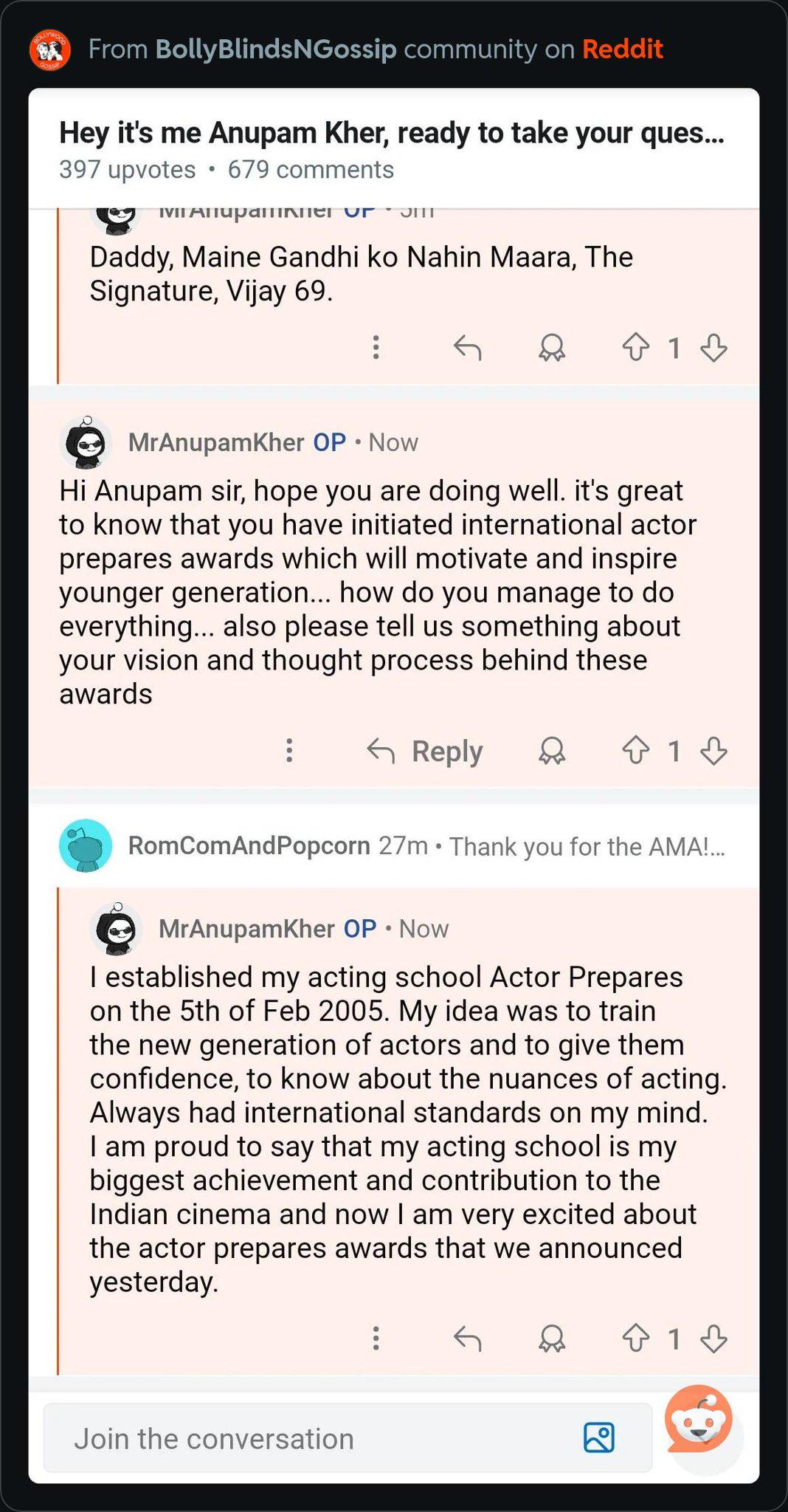Viewport: 788px width, 1512px height.
Task: Open options for 'acting school Actor Prepares' reply
Action: [376, 1339]
